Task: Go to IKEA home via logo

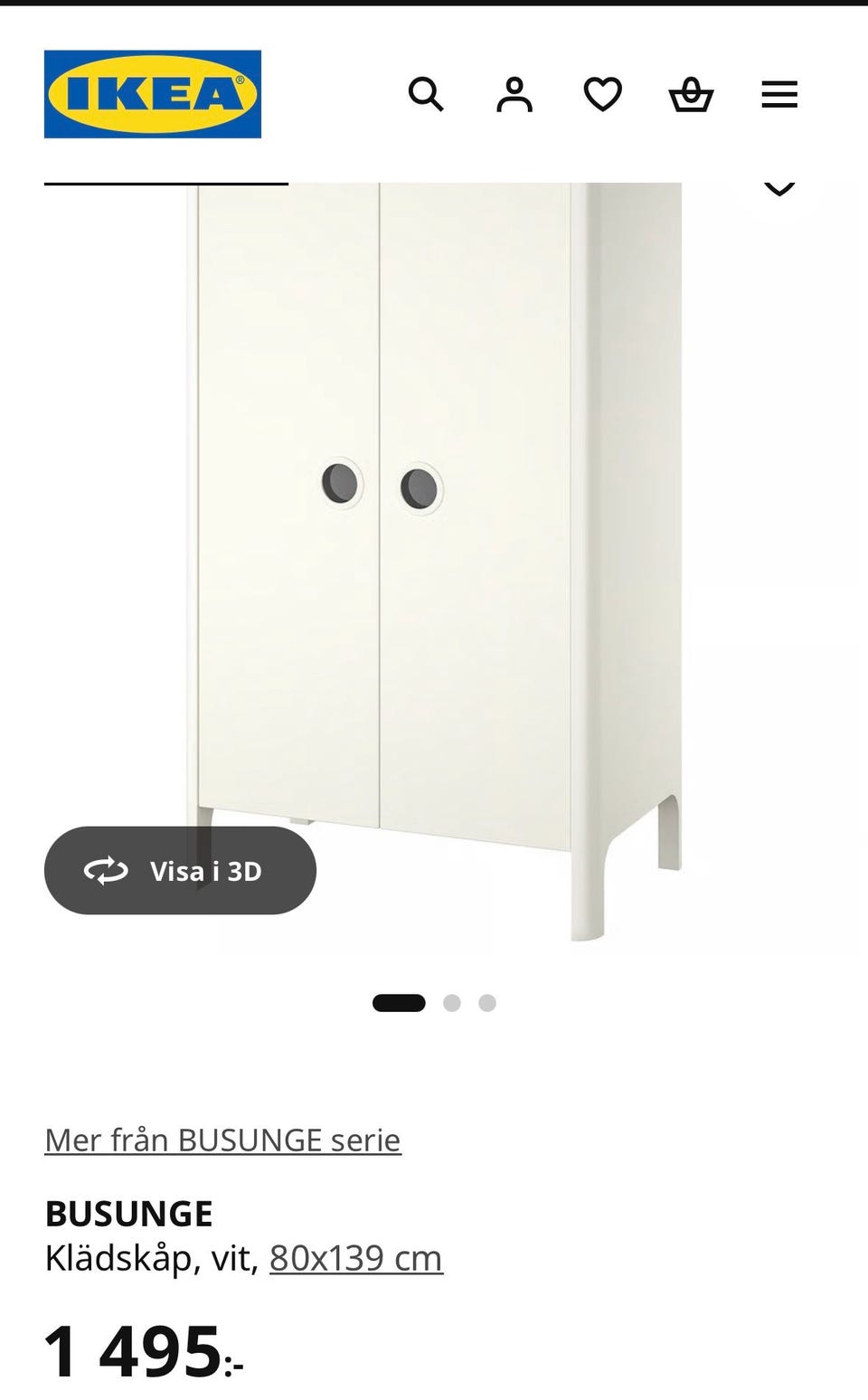Action: click(x=153, y=94)
